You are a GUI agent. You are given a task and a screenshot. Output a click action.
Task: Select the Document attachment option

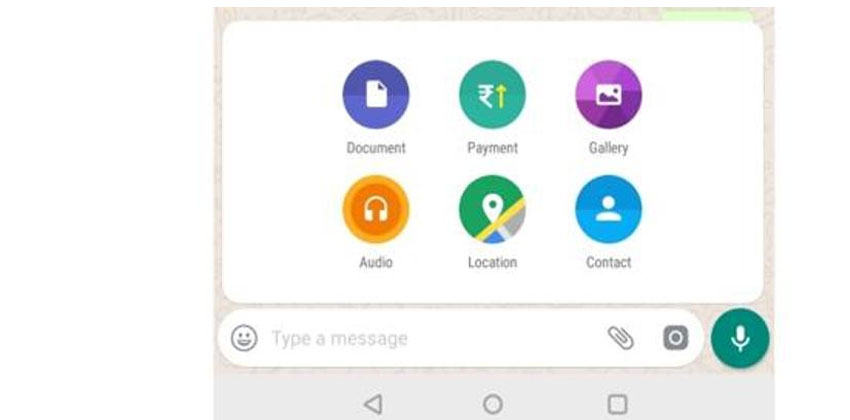coord(376,95)
